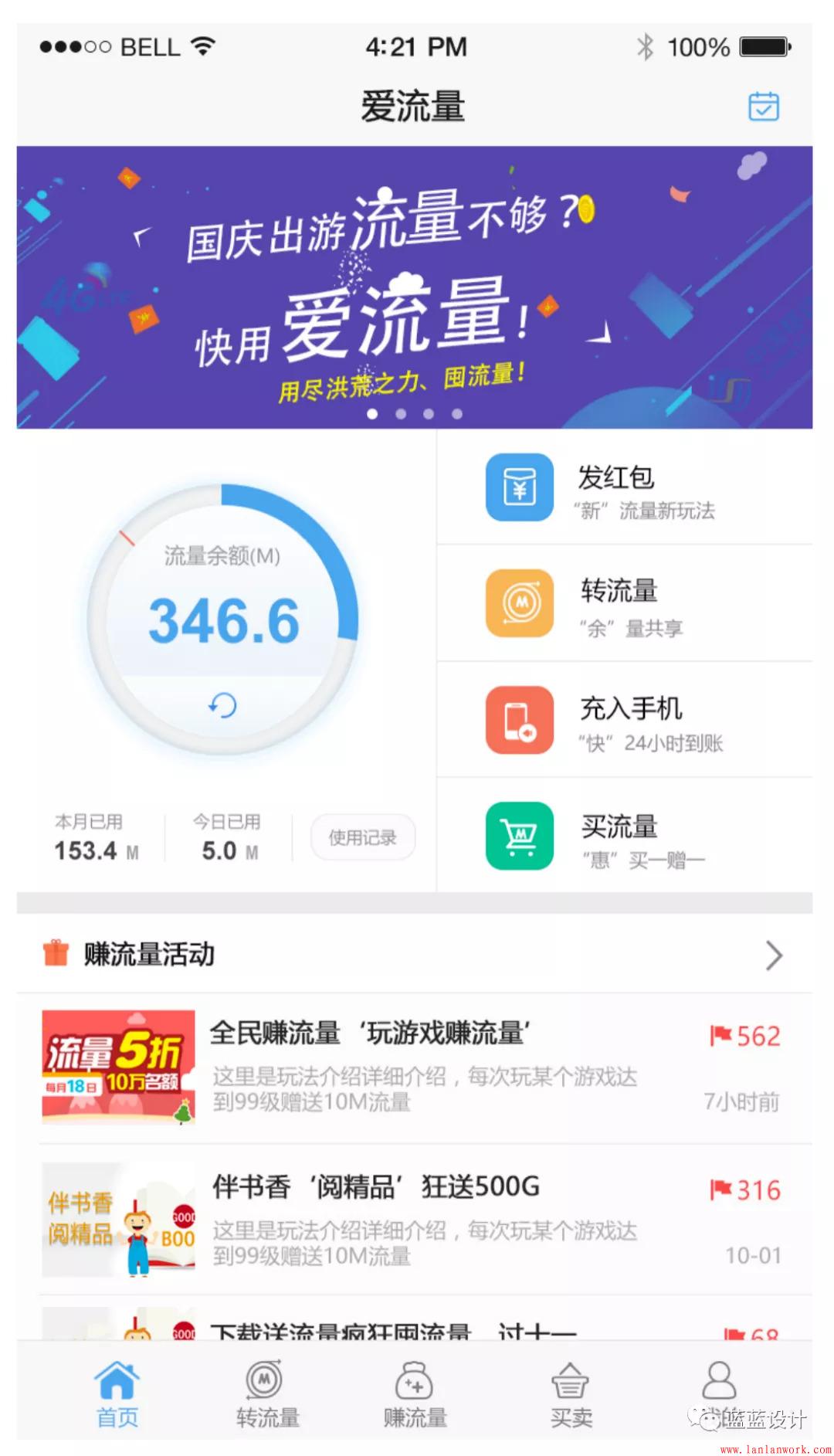Open the 发红包 red packet icon

pos(519,487)
